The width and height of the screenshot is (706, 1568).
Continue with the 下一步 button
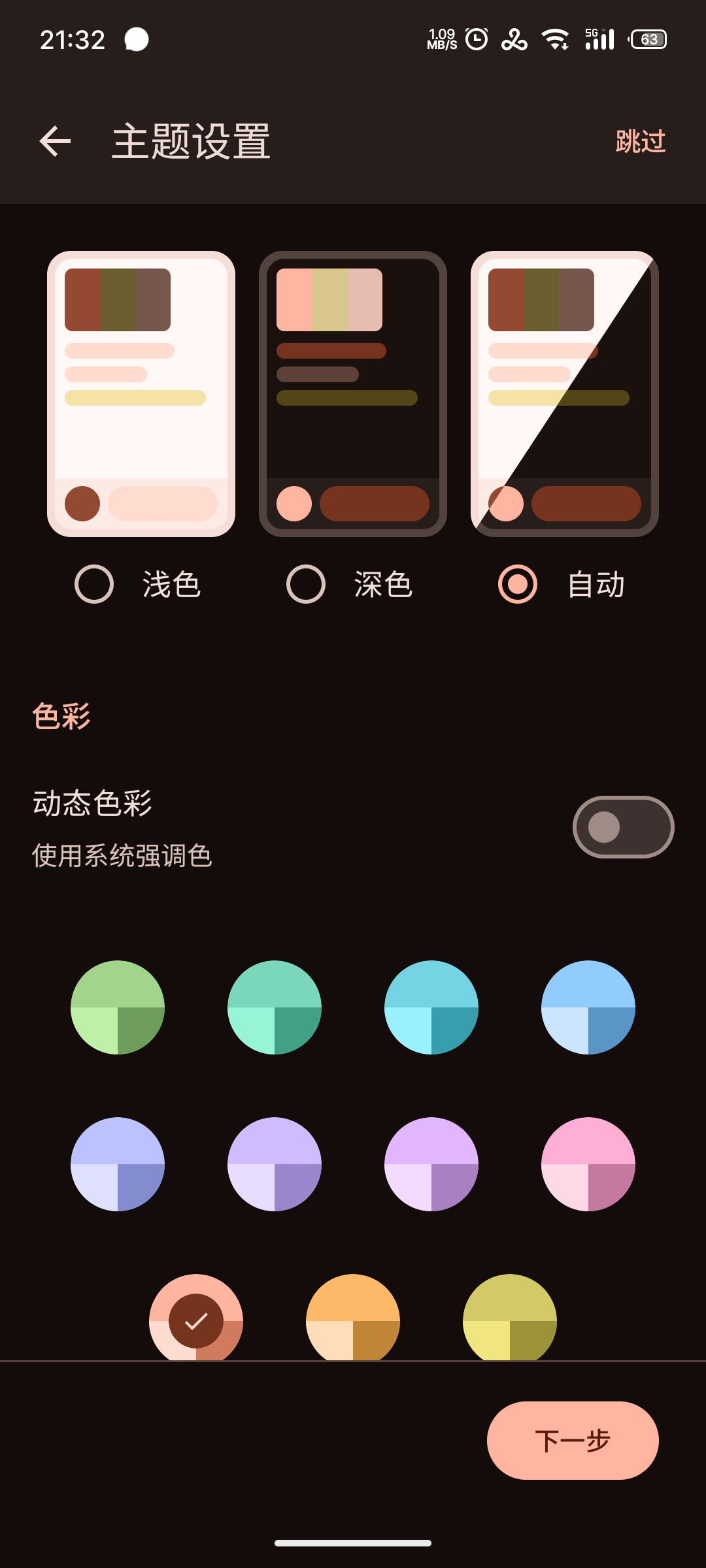(573, 1440)
